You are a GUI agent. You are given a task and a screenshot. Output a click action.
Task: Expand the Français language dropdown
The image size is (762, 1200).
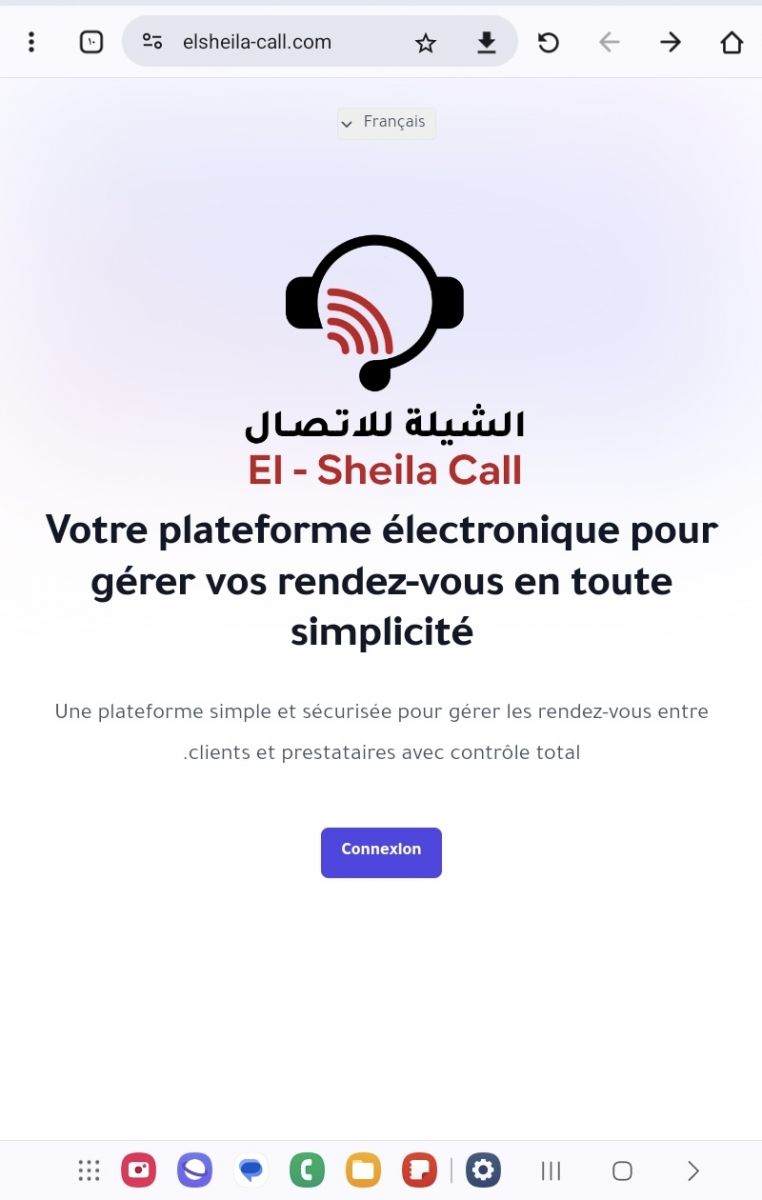click(386, 123)
